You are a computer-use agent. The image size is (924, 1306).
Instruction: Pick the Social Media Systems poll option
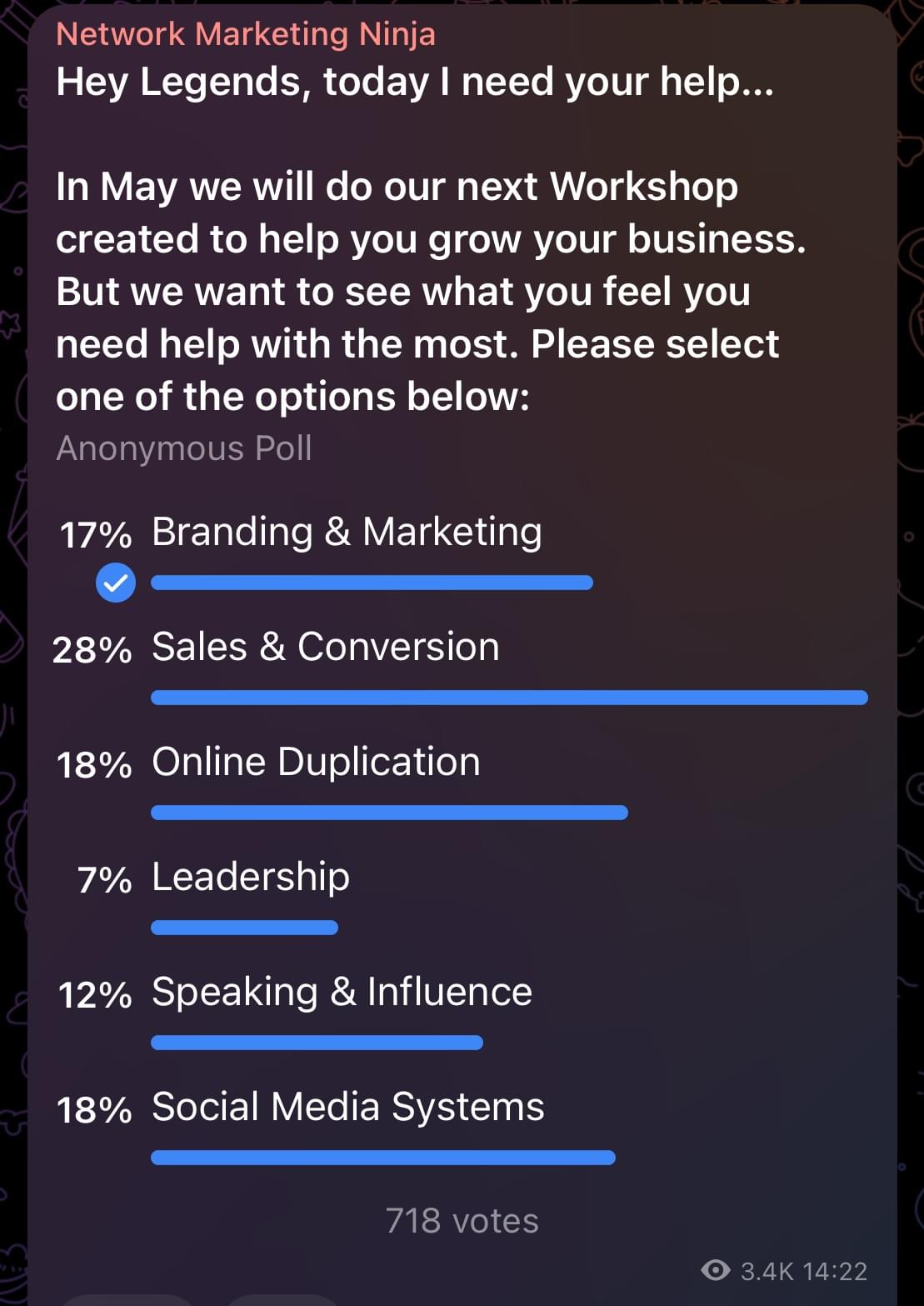tap(347, 1107)
